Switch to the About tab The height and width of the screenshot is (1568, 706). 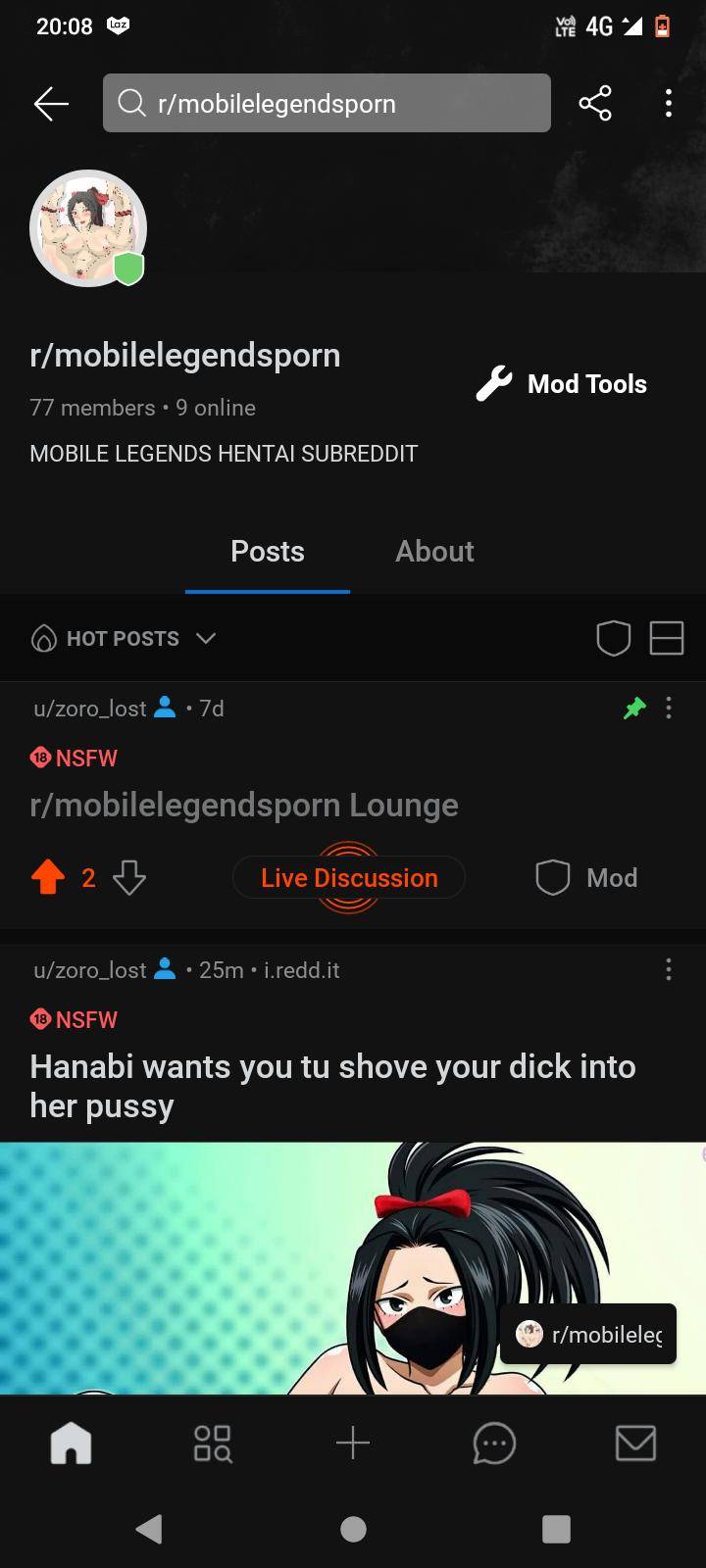[434, 552]
